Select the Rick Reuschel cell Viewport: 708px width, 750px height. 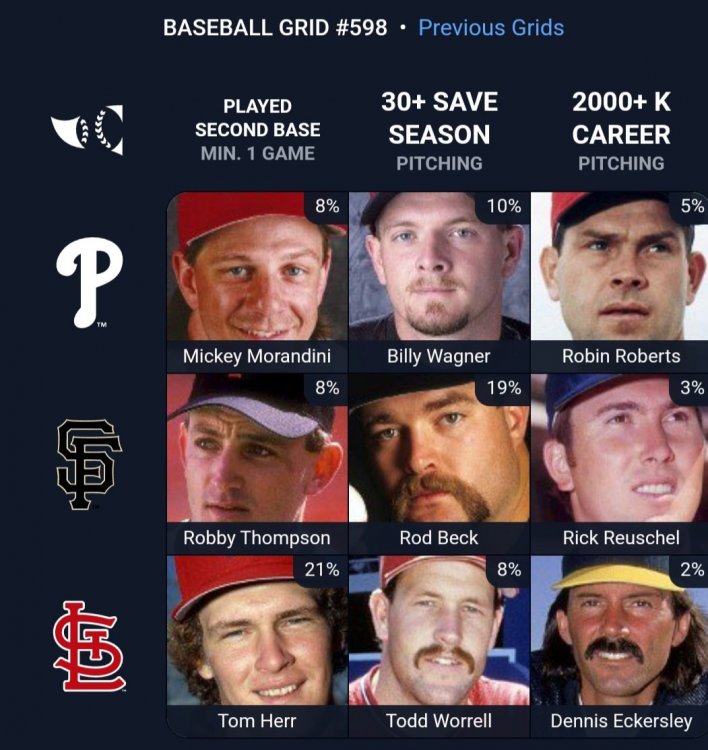pos(620,464)
